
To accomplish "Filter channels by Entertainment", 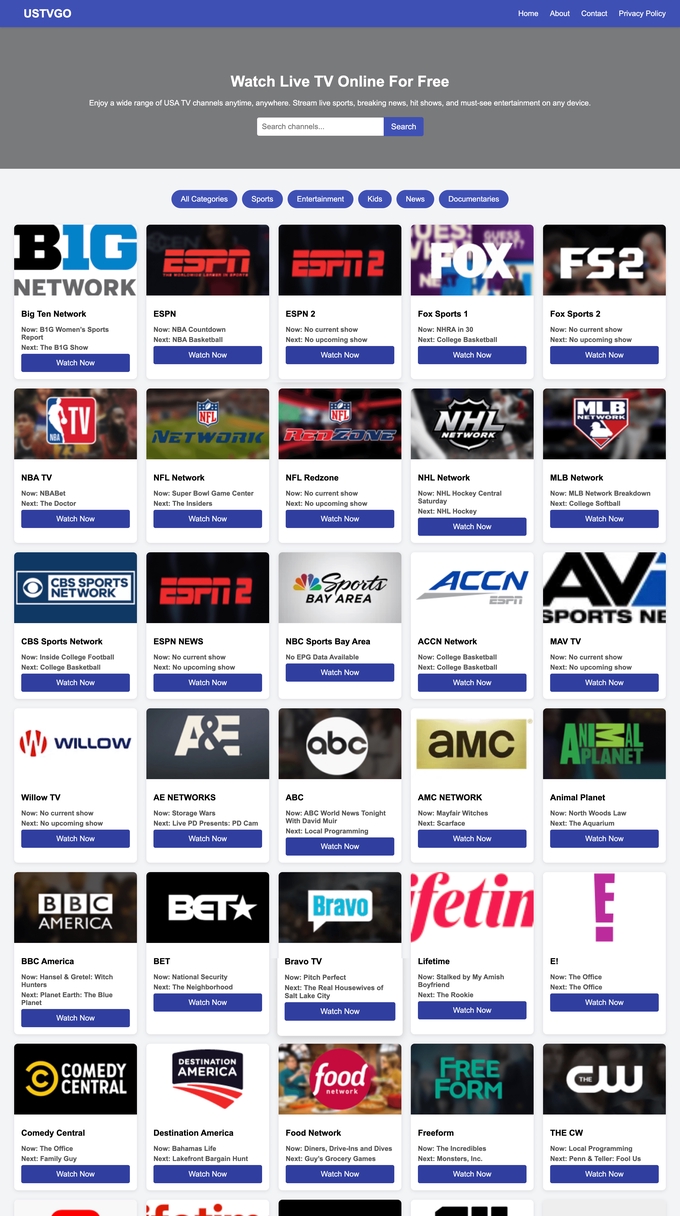I will pos(320,199).
